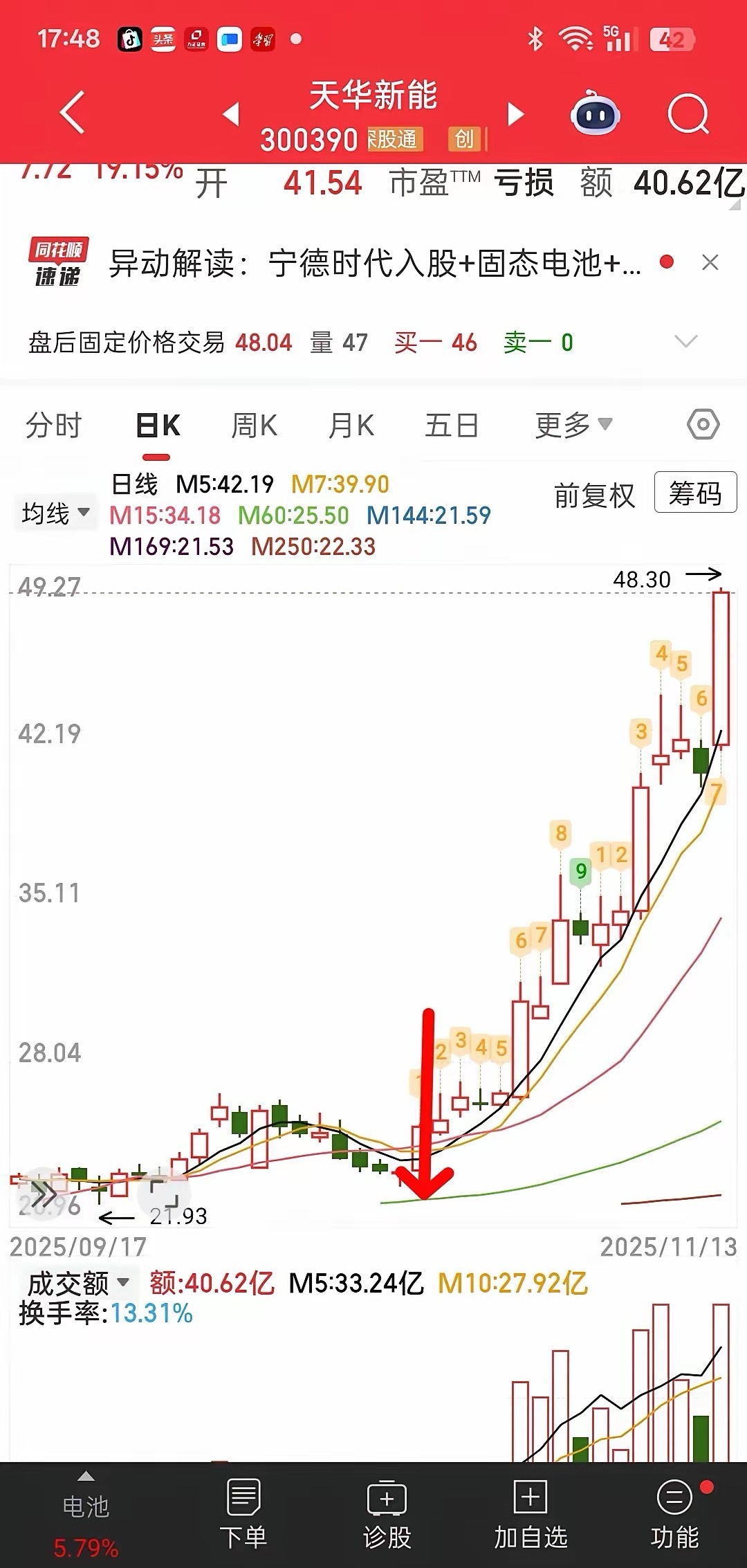Open the search magnifier
The width and height of the screenshot is (747, 1568).
click(x=689, y=113)
